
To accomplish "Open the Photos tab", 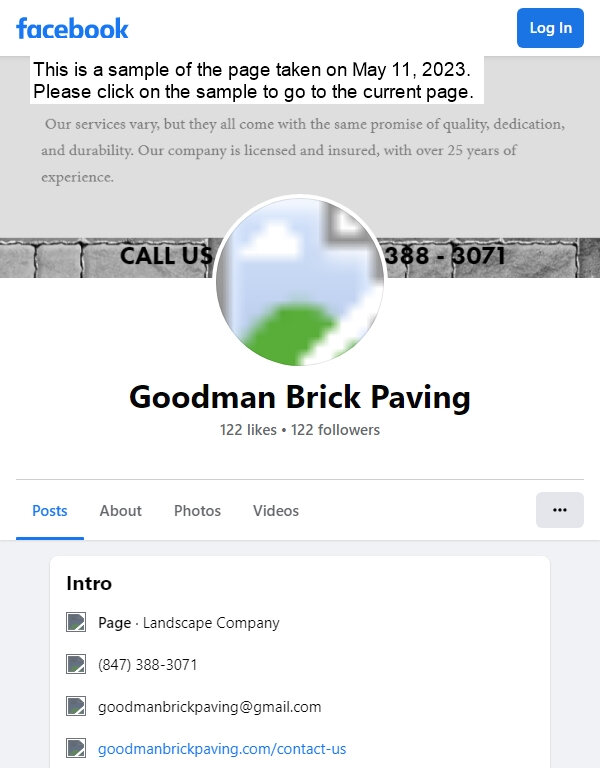I will (x=197, y=510).
